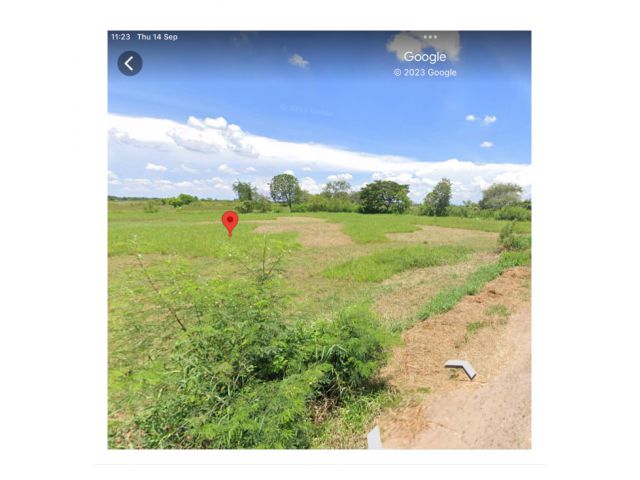The image size is (640, 480).
Task: Move forward along the road arrow
Action: 461,368
